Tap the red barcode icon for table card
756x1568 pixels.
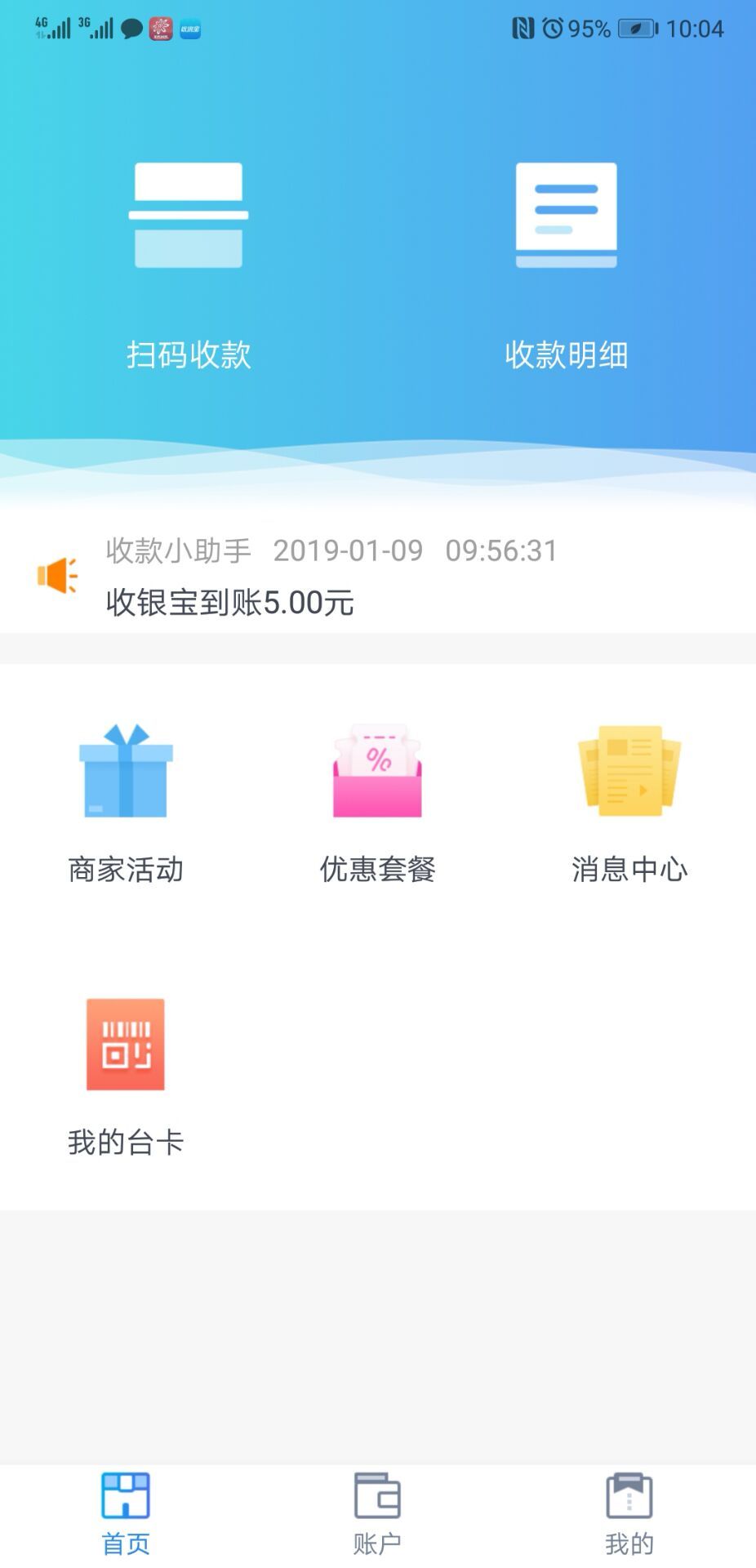click(x=127, y=1044)
